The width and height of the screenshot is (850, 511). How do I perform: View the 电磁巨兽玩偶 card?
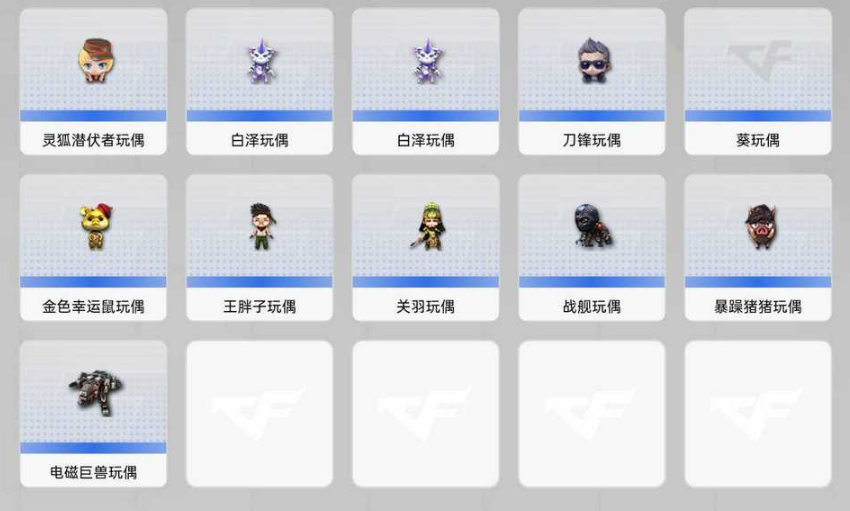(93, 413)
